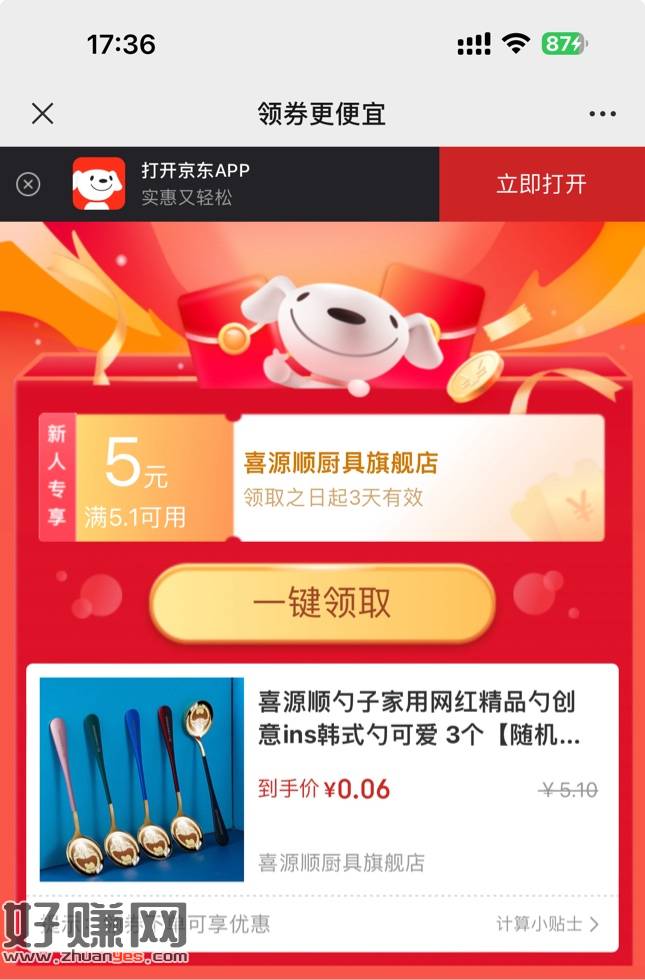Open the three-dot overflow menu

click(x=602, y=114)
